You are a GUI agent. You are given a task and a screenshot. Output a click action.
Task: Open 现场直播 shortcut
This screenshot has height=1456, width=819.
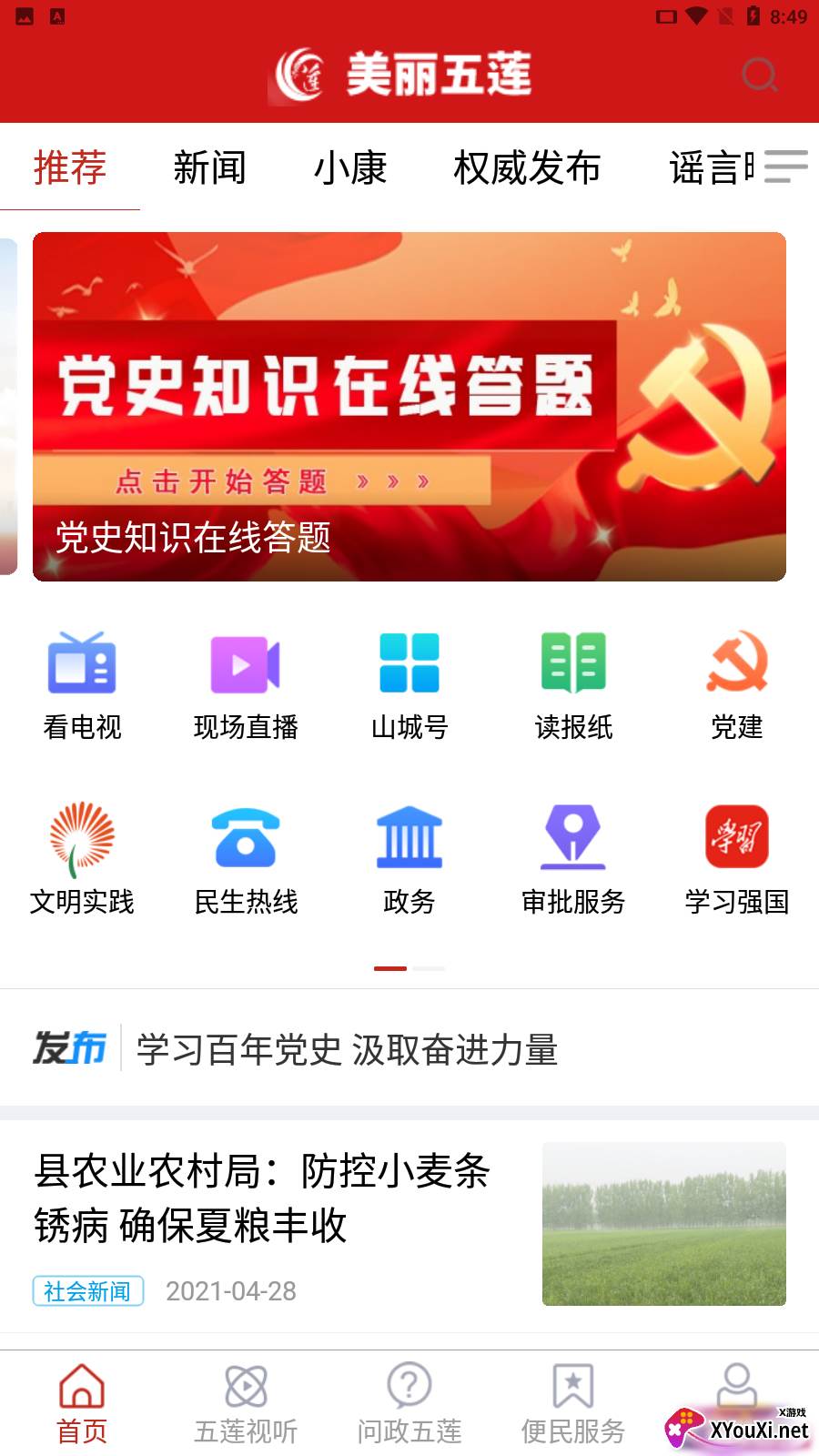point(246,686)
